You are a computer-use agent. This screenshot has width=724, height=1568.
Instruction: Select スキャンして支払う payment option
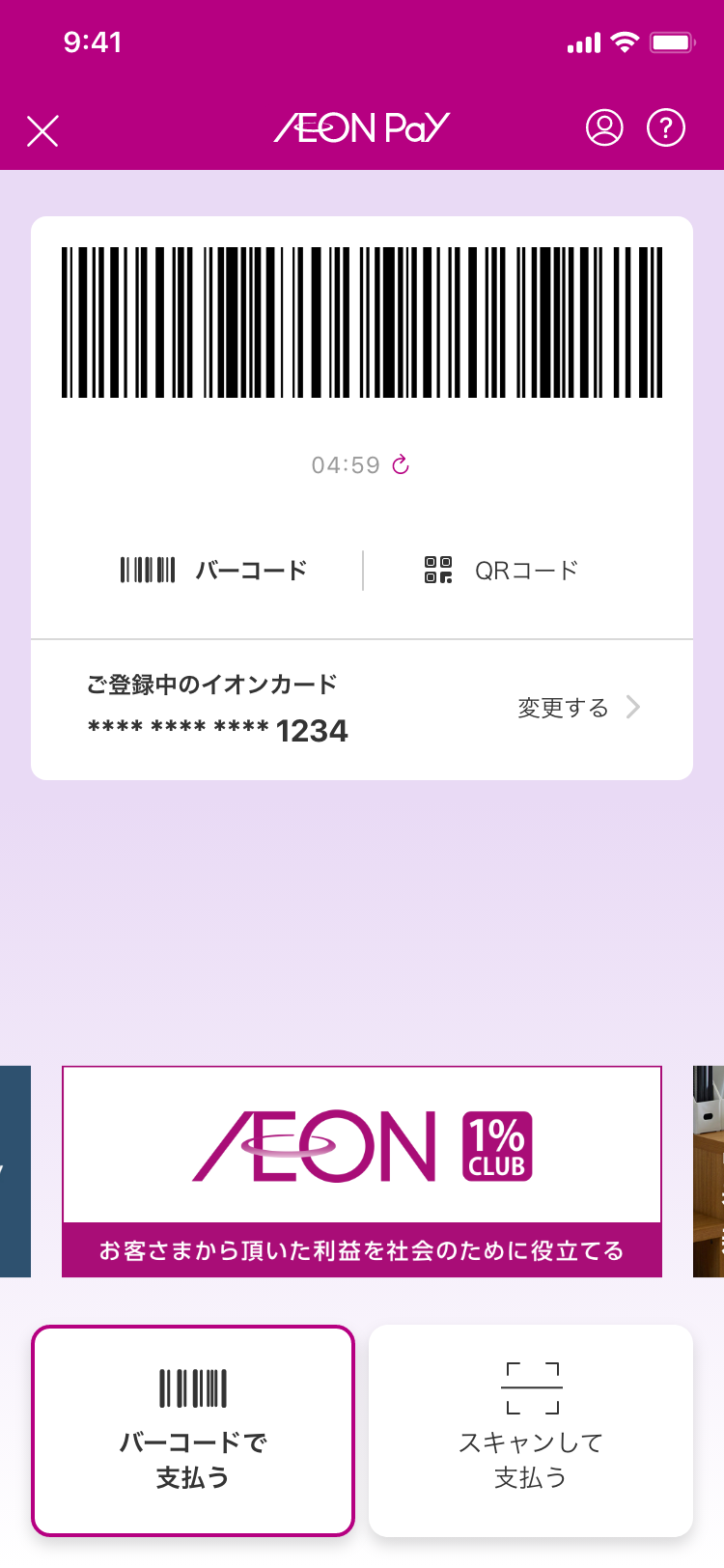pos(531,1431)
